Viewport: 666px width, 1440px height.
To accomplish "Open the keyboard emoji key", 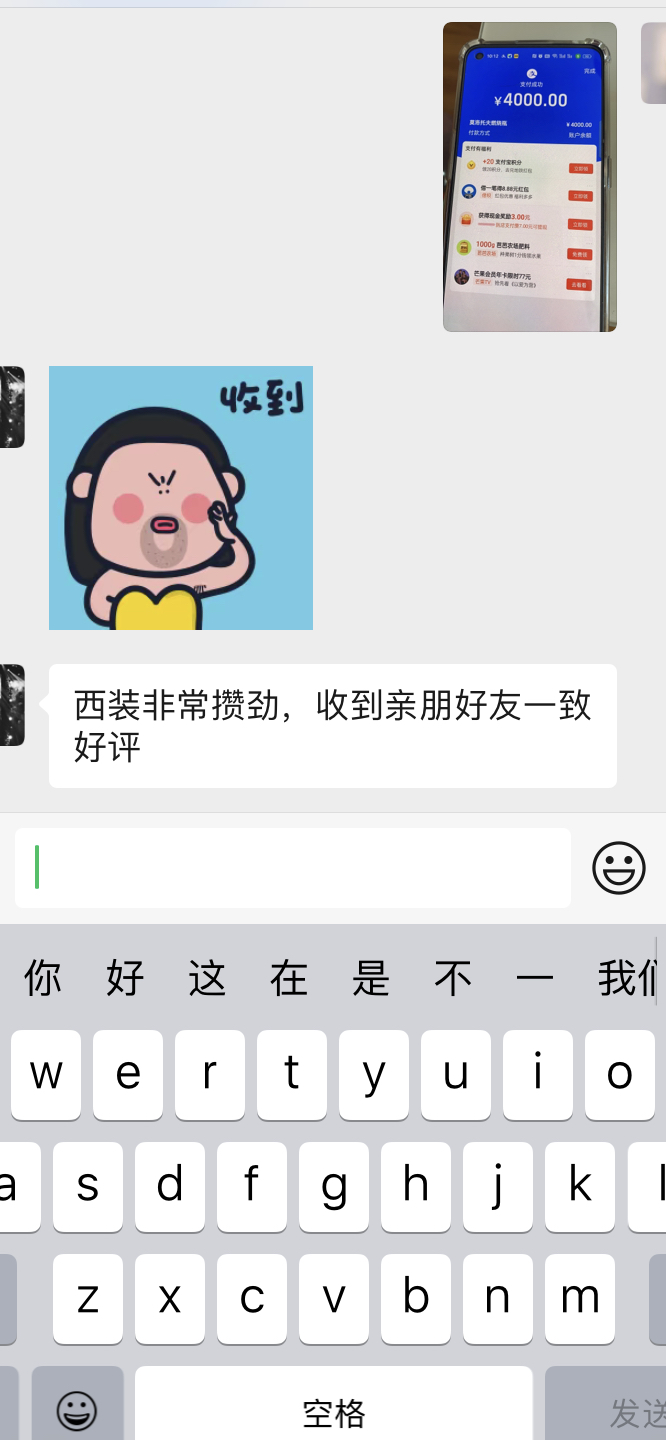I will tap(77, 1411).
